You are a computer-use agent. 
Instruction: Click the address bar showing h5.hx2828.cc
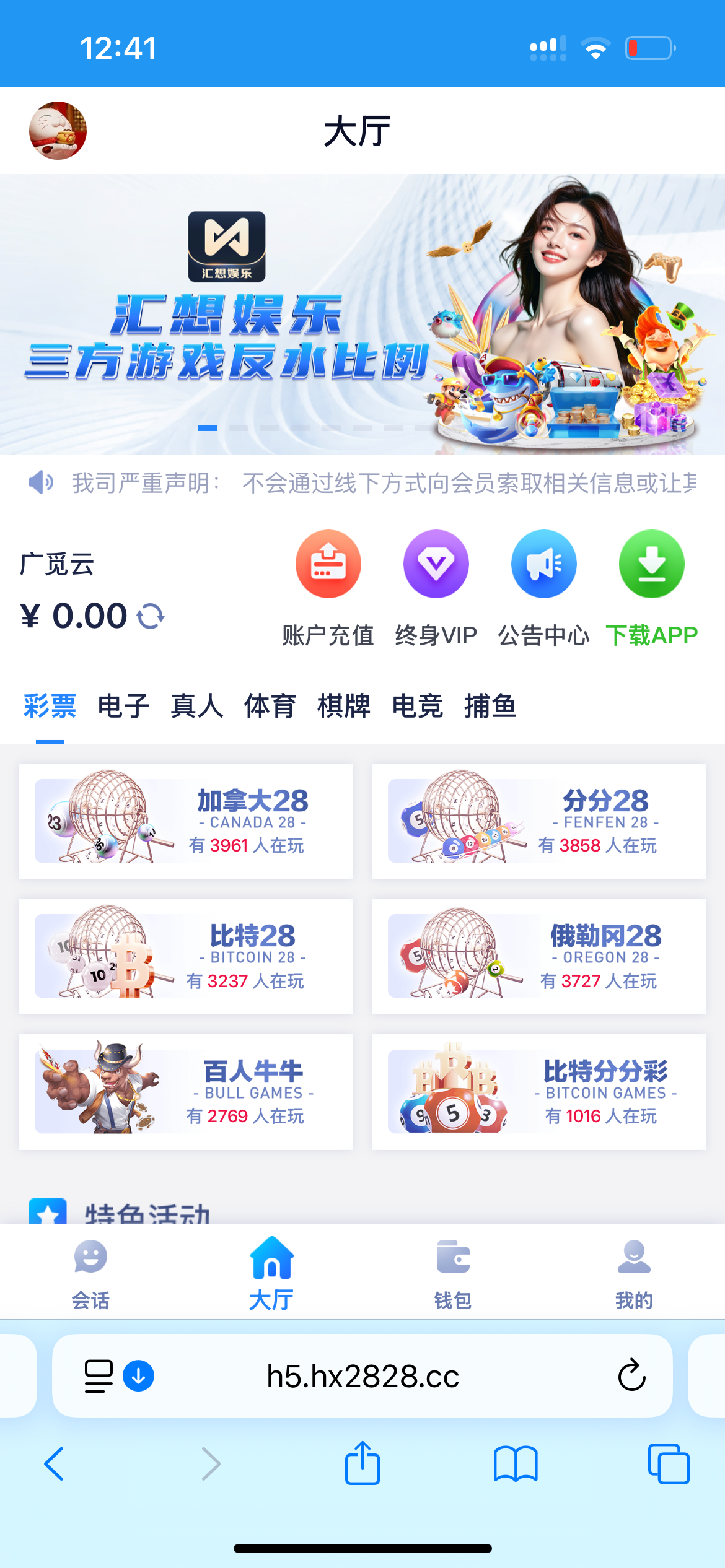[362, 1377]
